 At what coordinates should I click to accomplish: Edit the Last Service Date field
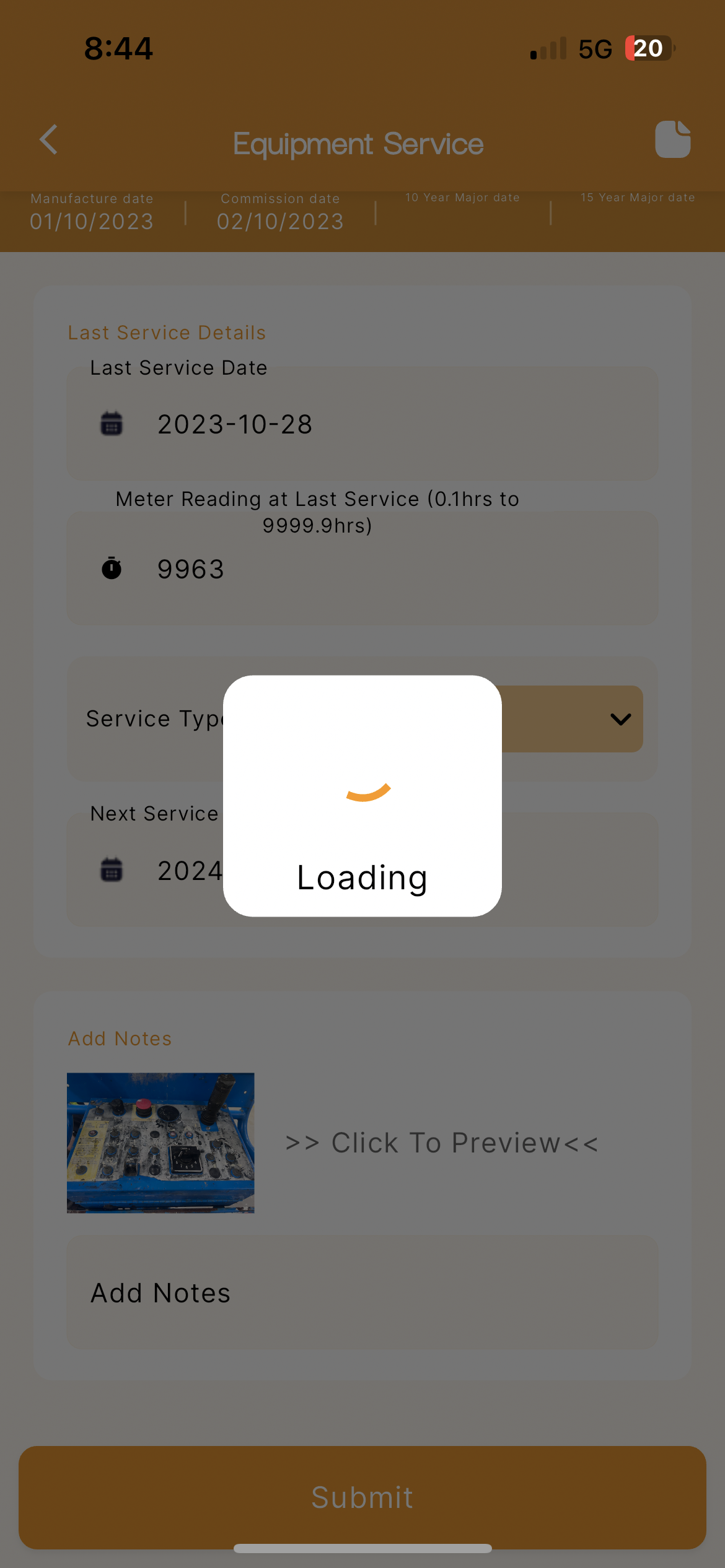pyautogui.click(x=362, y=424)
